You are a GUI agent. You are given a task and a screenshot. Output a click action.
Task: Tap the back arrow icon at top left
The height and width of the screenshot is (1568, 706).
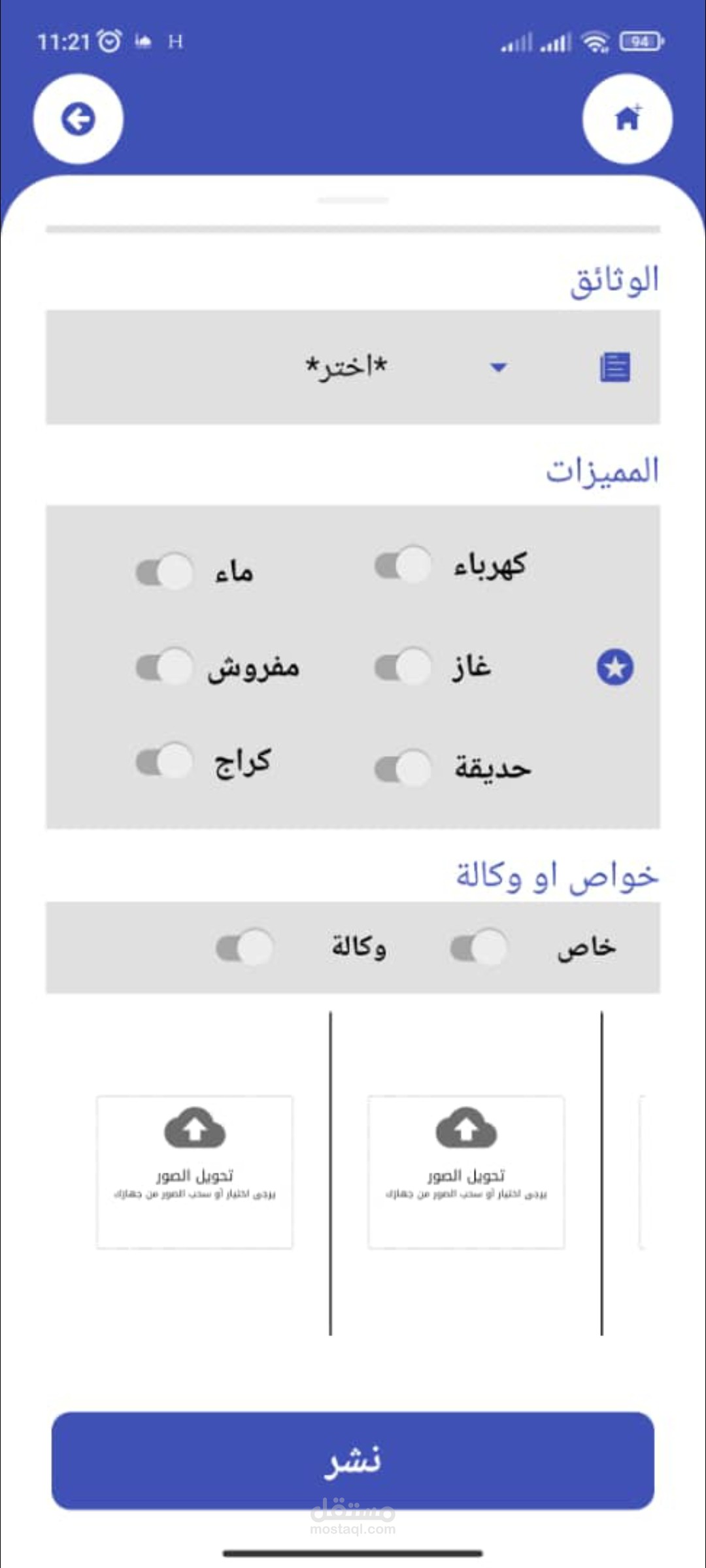[x=77, y=120]
